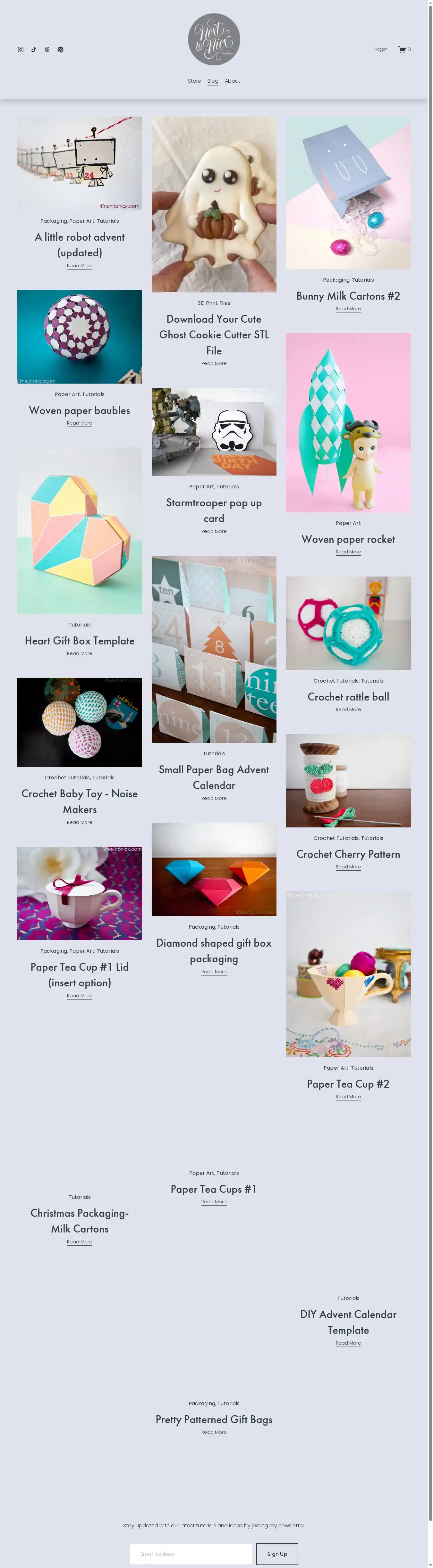The image size is (433, 1568).
Task: Open the Instagram profile icon
Action: coord(21,49)
